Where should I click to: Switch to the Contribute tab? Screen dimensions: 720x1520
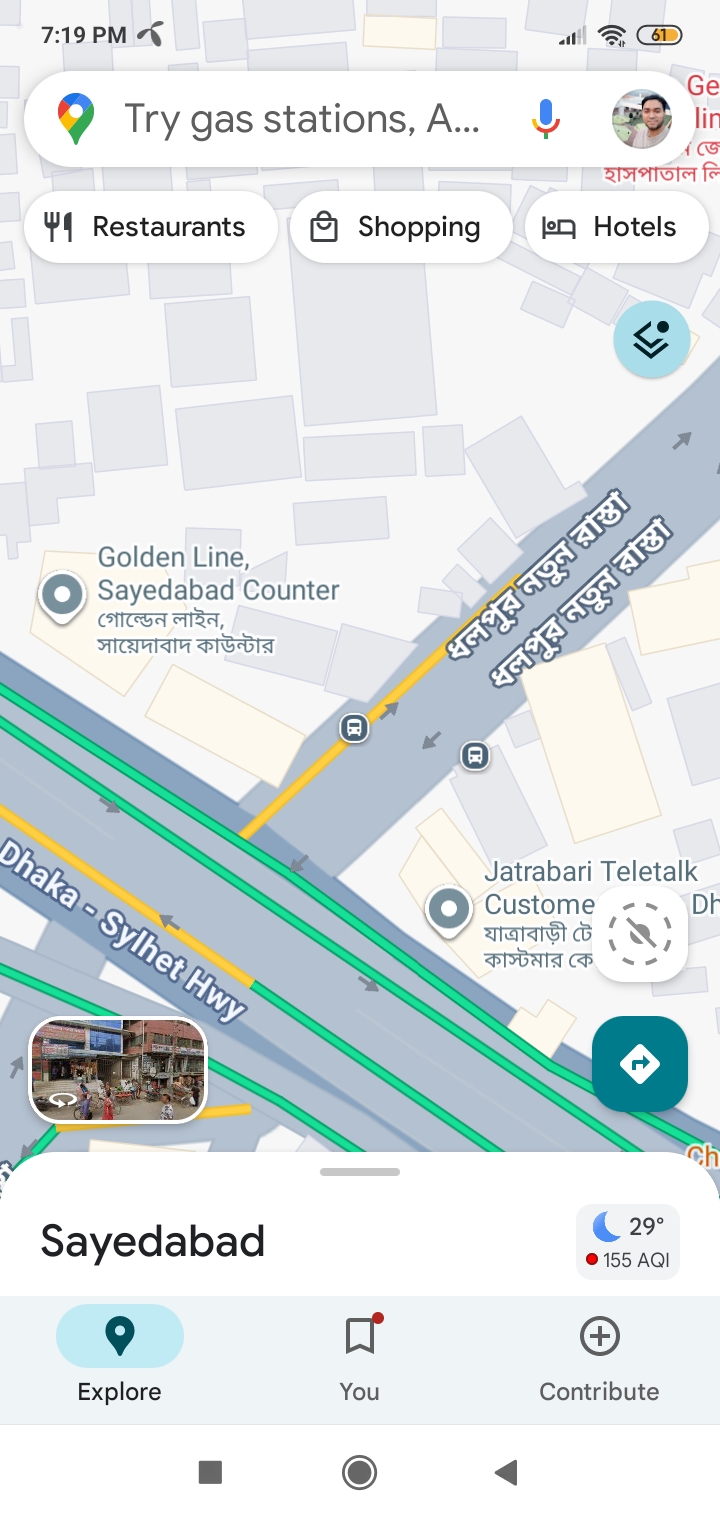point(599,1354)
